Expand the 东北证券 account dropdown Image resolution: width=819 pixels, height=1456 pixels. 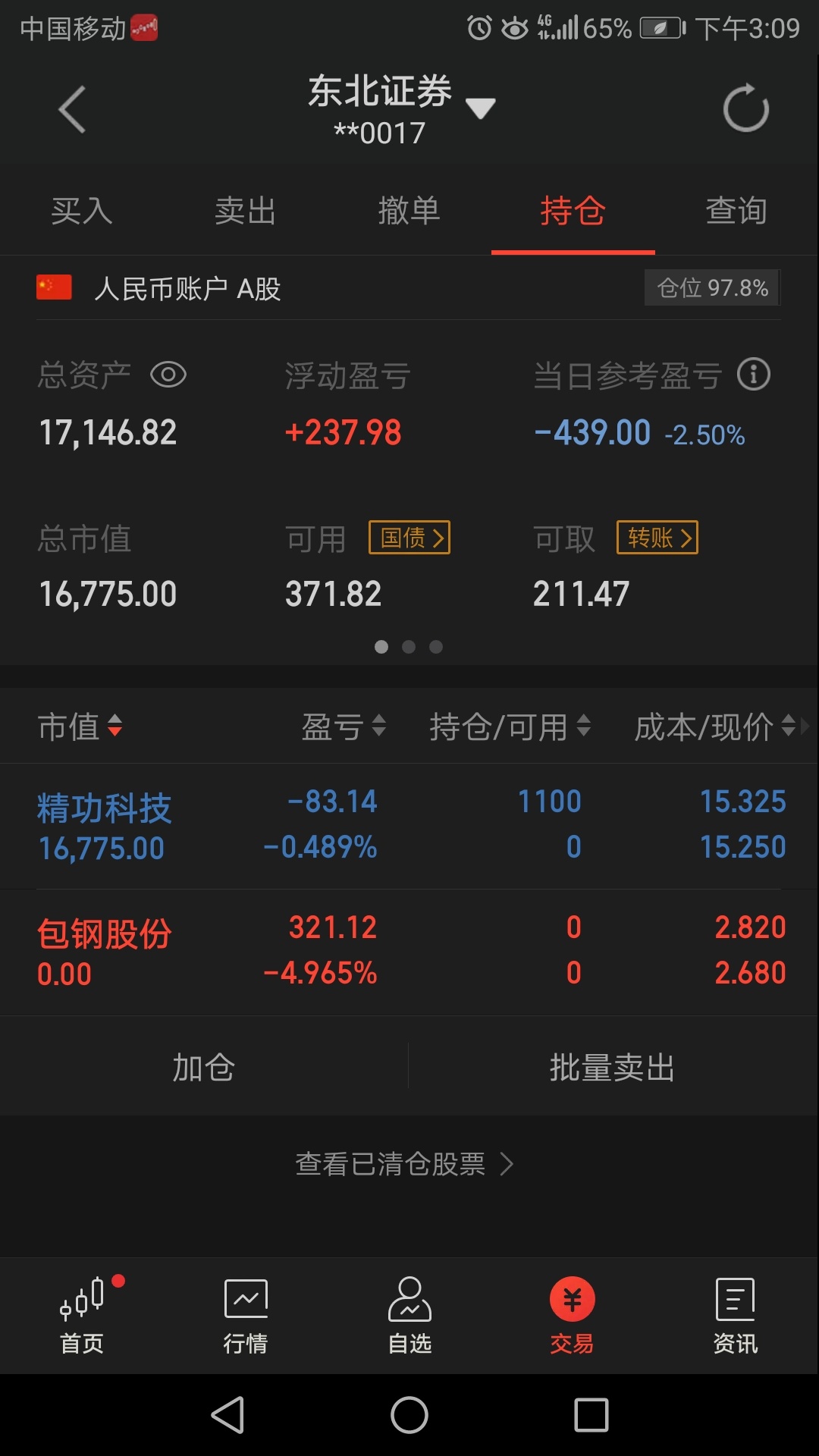480,108
